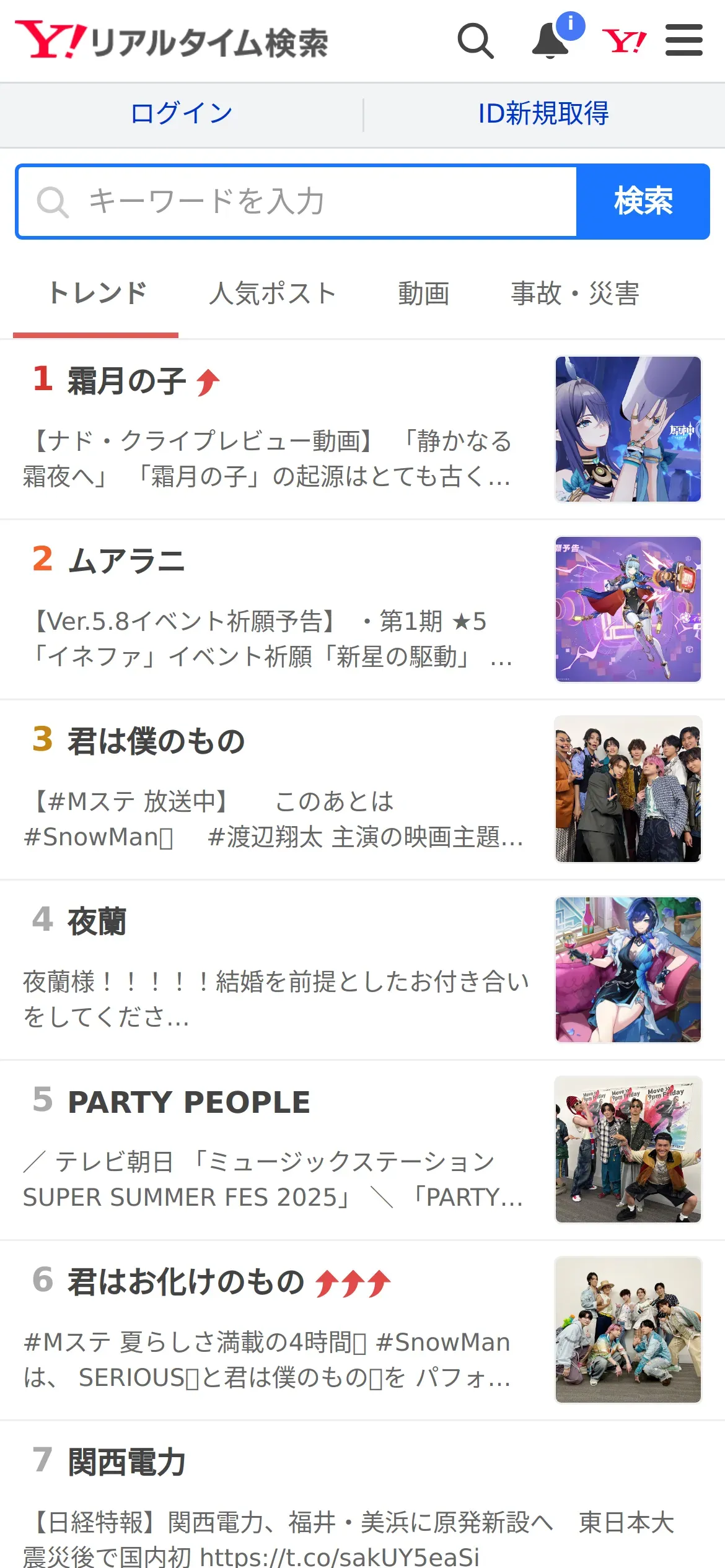
Task: Tap the blue 検索 button
Action: 643,202
